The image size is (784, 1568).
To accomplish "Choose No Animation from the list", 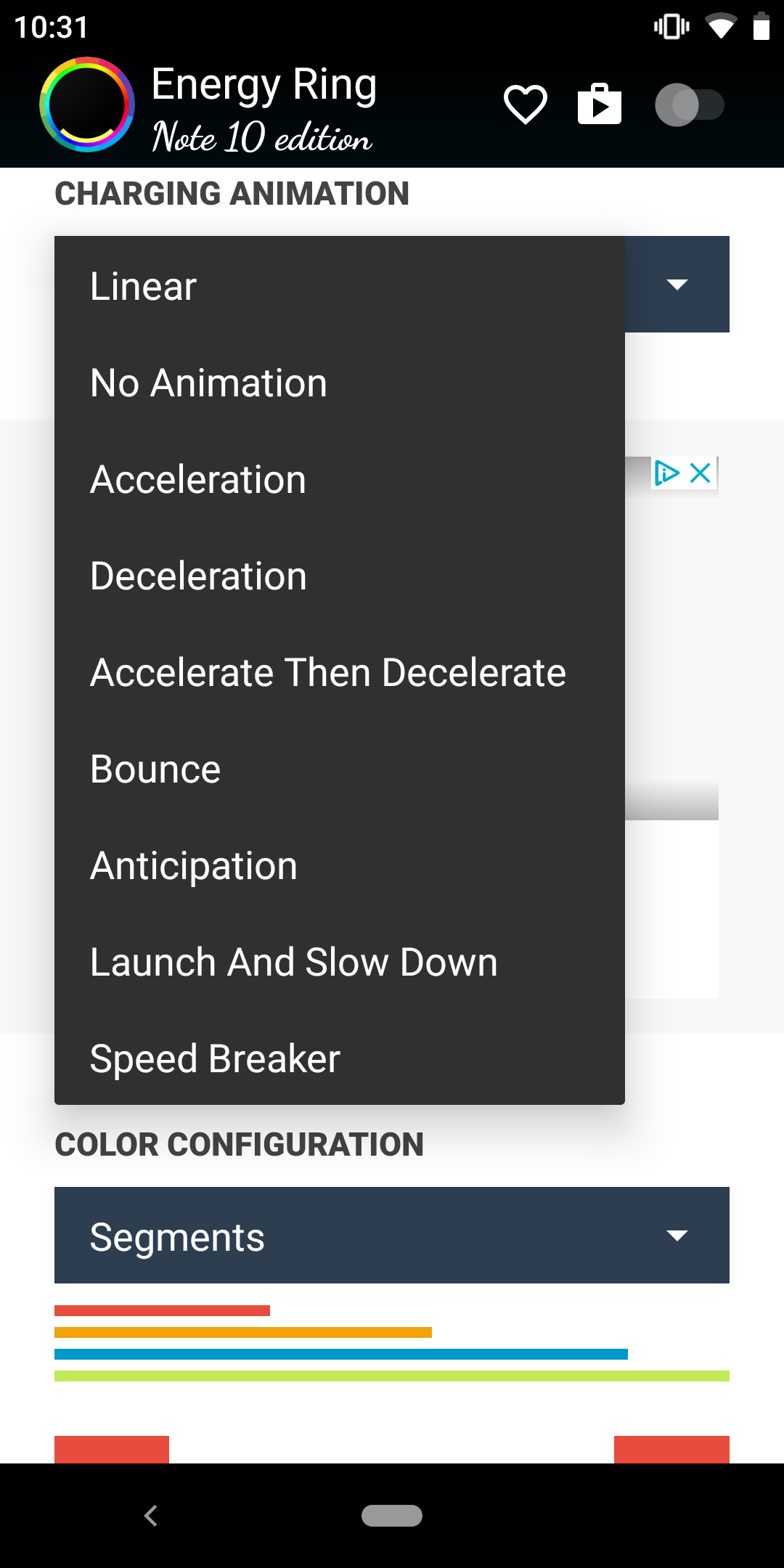I will tap(340, 382).
